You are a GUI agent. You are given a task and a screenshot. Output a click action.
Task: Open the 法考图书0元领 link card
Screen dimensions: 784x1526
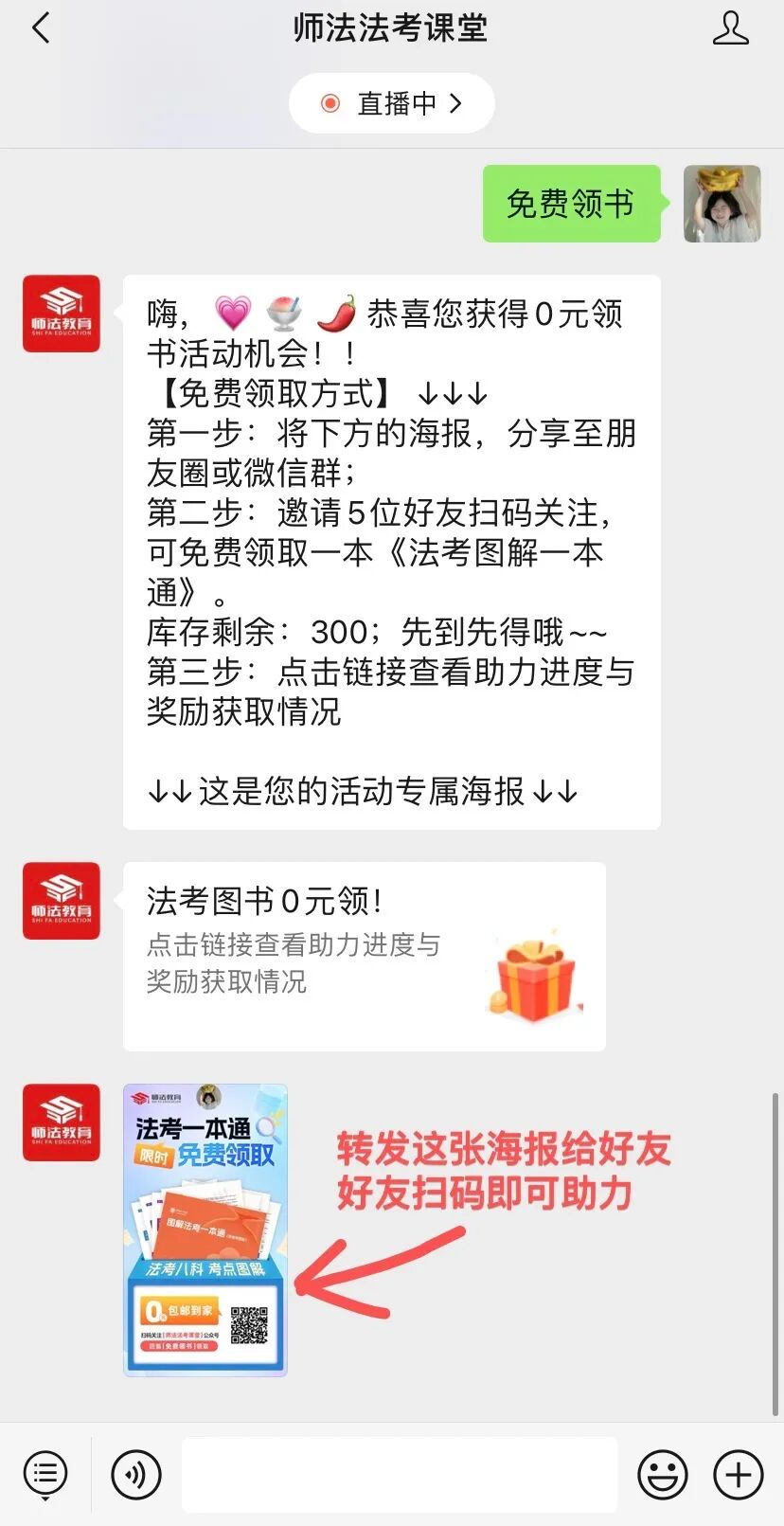coord(364,956)
